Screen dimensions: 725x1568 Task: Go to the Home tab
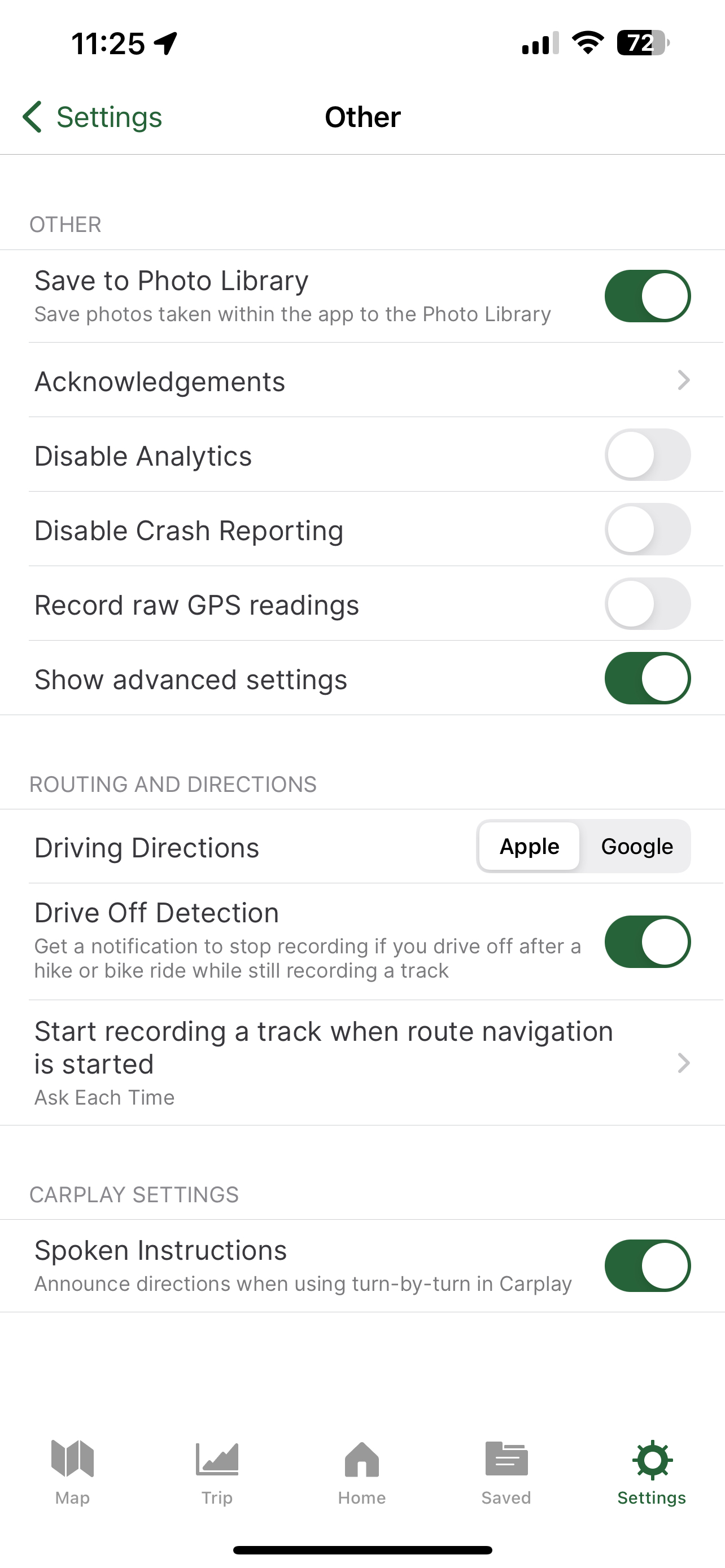(362, 1472)
